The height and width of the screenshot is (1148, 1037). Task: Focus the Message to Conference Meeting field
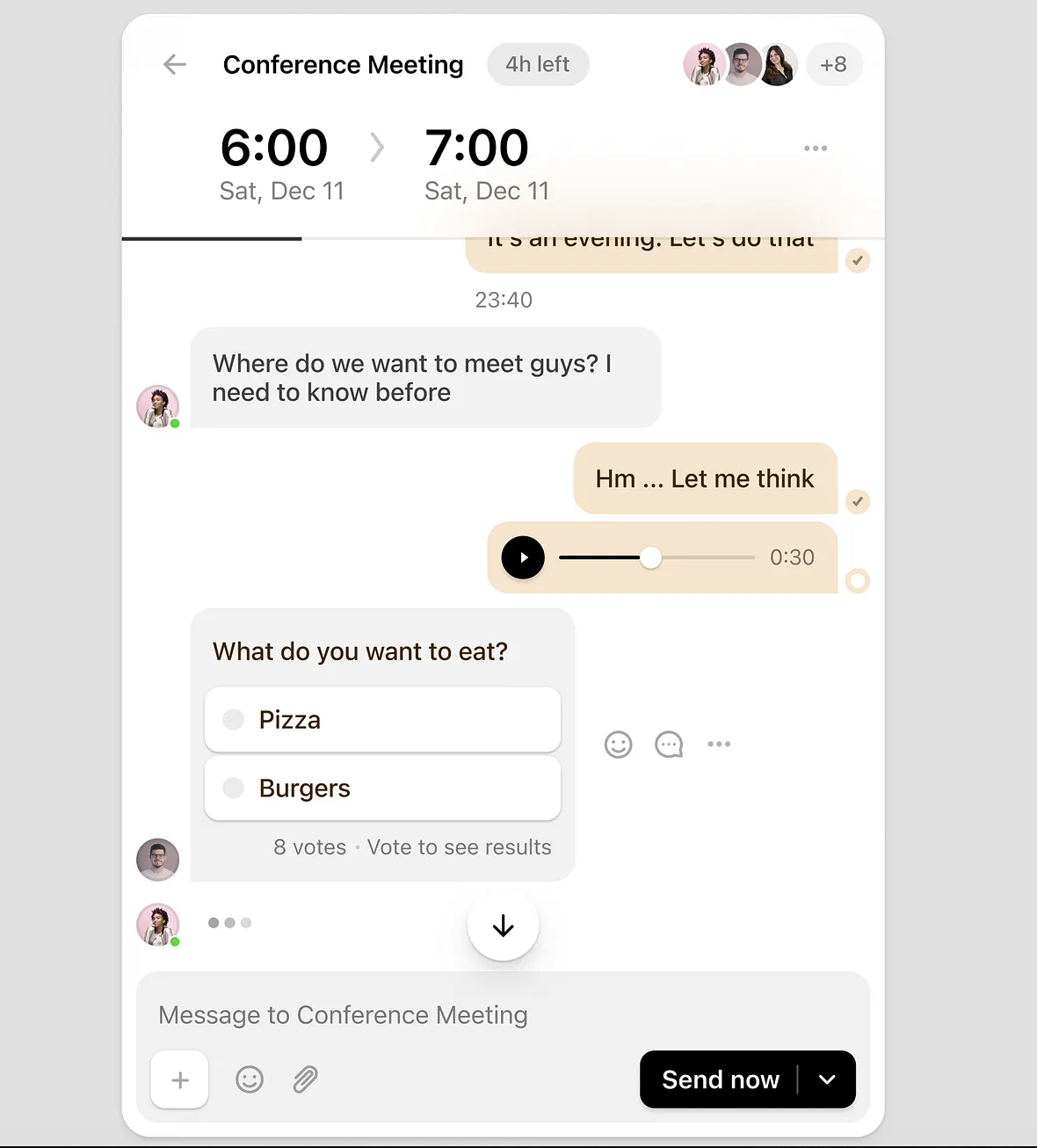point(501,1014)
